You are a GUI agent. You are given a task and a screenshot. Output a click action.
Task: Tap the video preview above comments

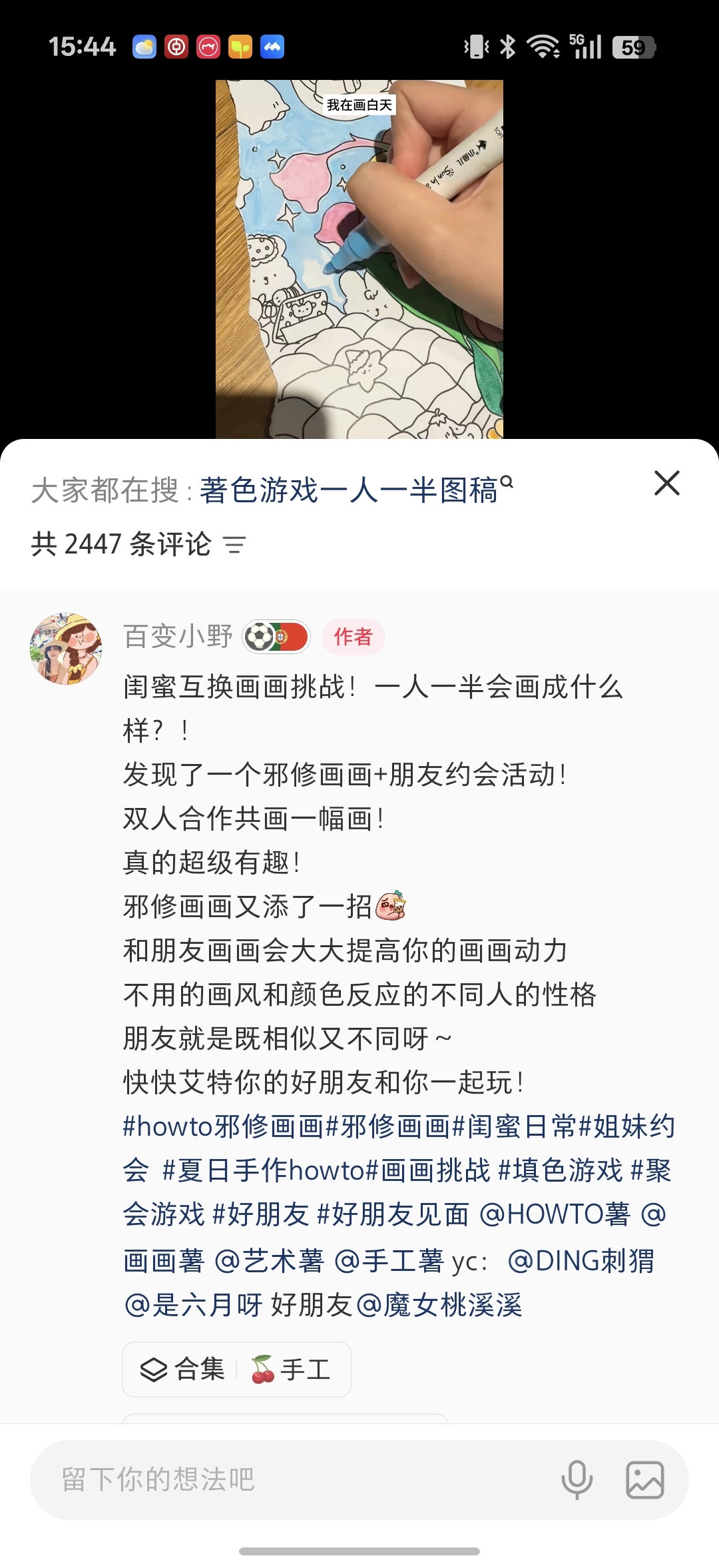(x=359, y=259)
